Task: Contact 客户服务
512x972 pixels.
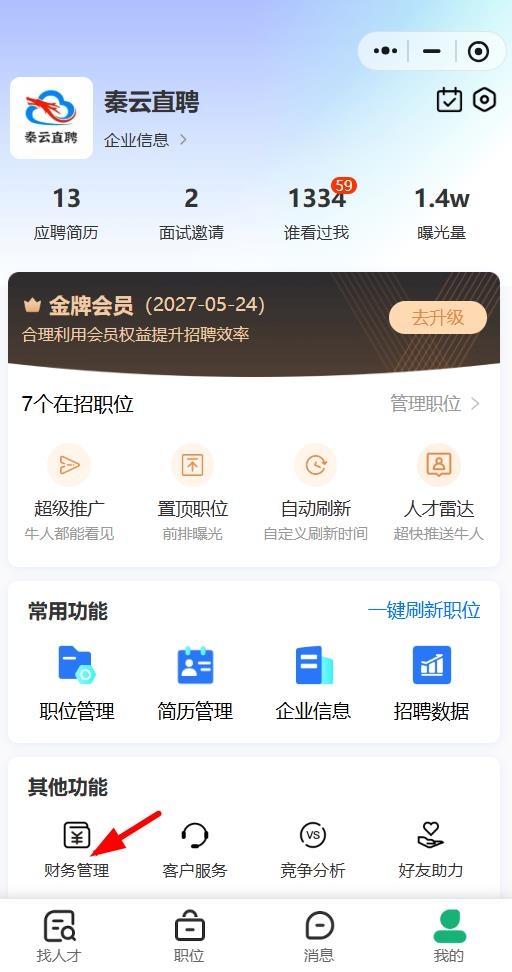Action: point(195,850)
